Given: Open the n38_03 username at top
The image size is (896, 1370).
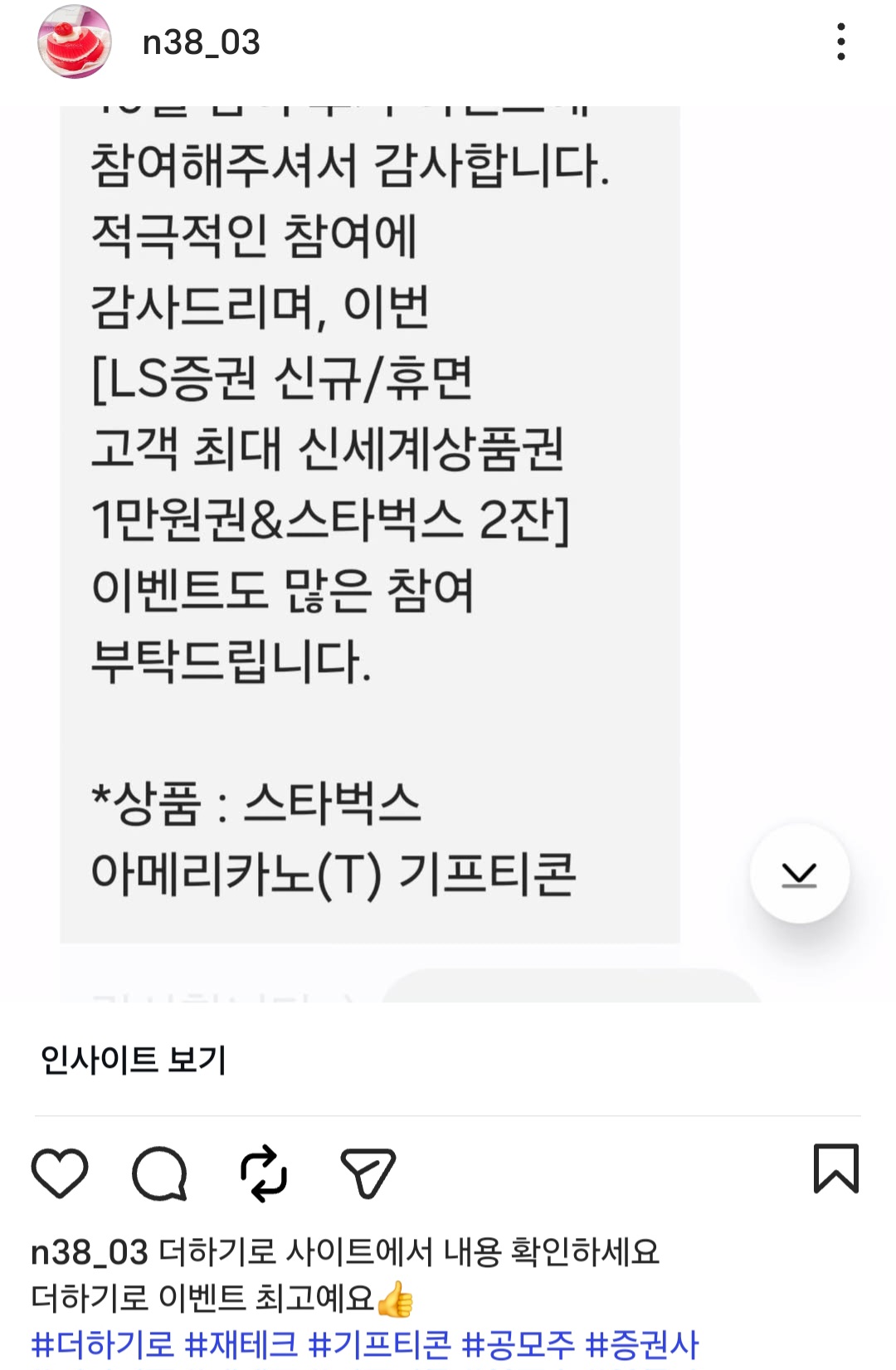Looking at the screenshot, I should point(201,42).
